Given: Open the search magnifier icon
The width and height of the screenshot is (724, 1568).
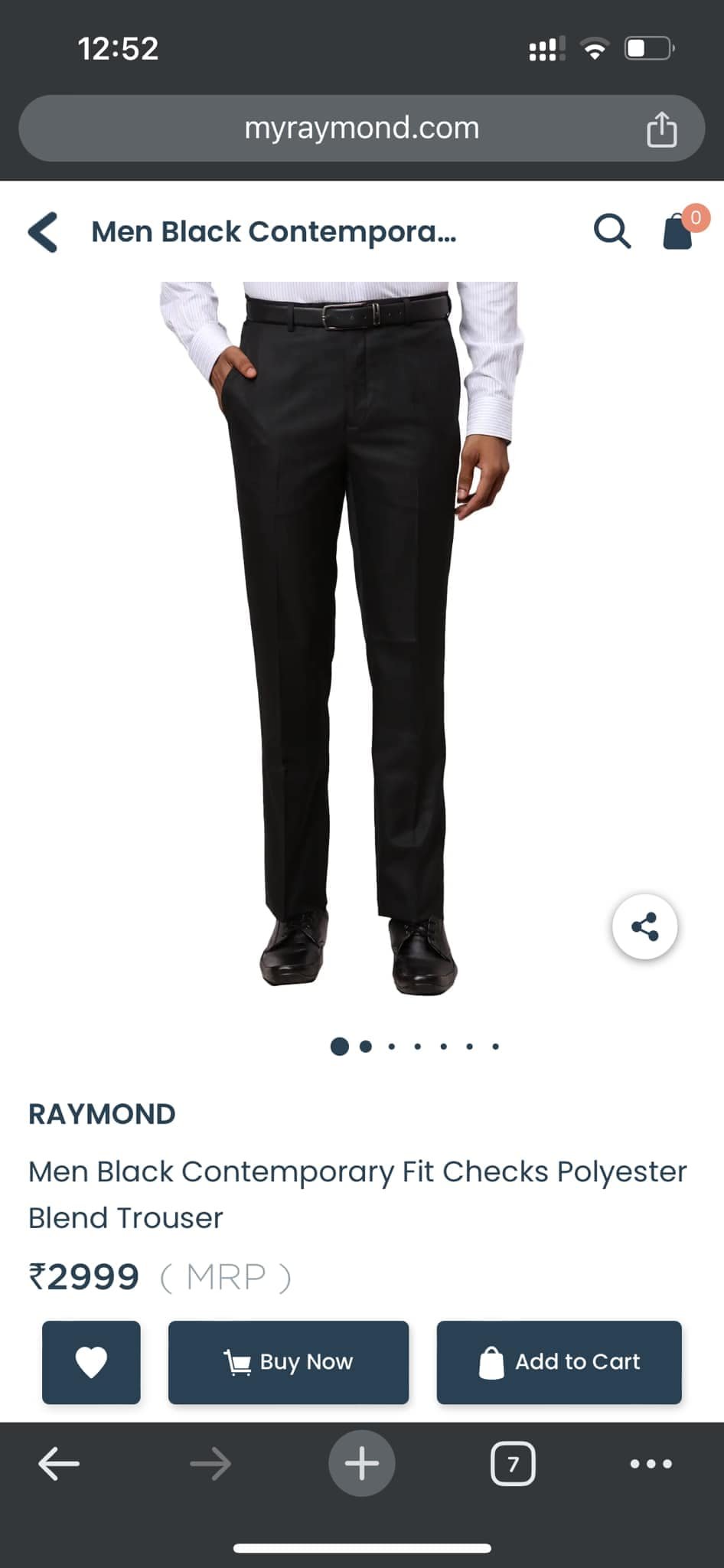Looking at the screenshot, I should (612, 231).
